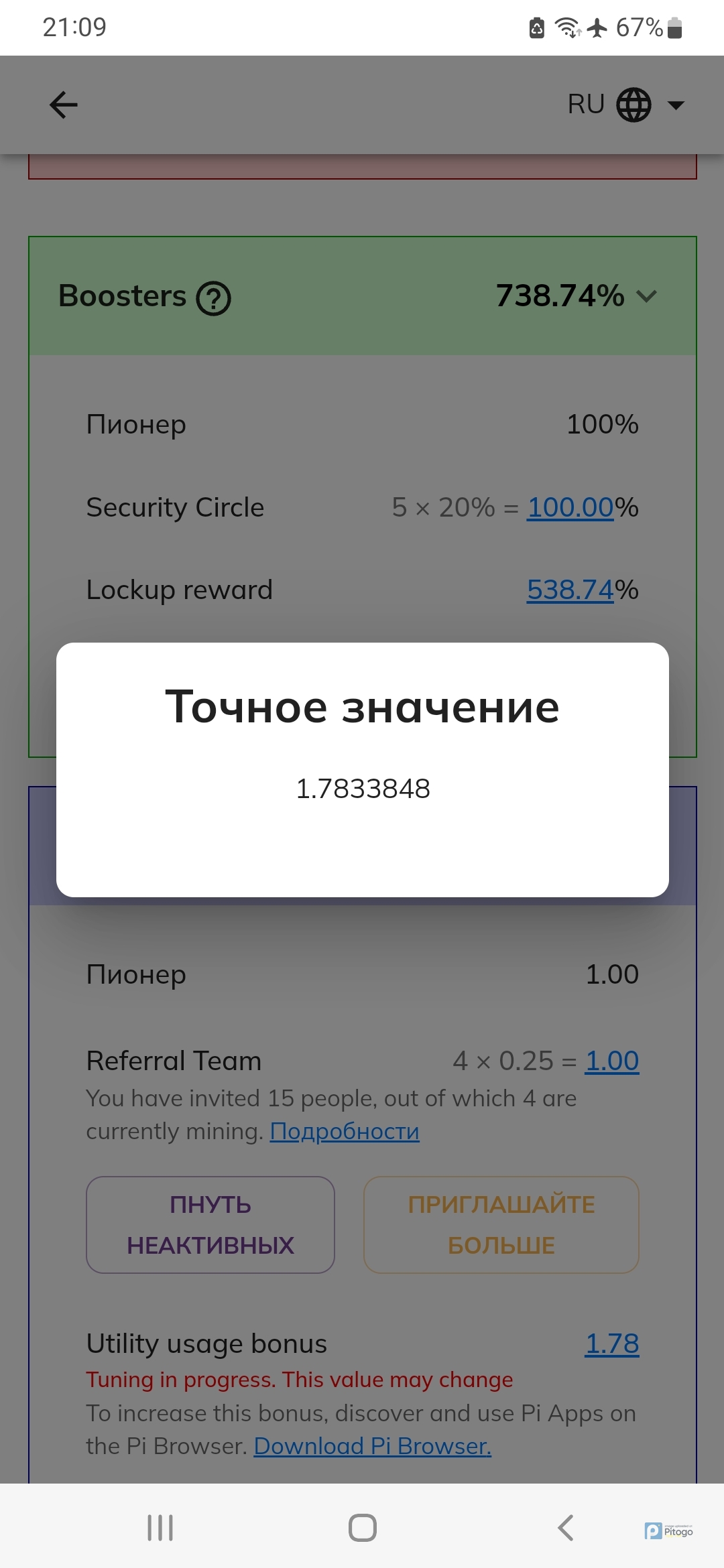Tap Security Circle 100.00 value link
This screenshot has width=724, height=1568.
(x=570, y=508)
